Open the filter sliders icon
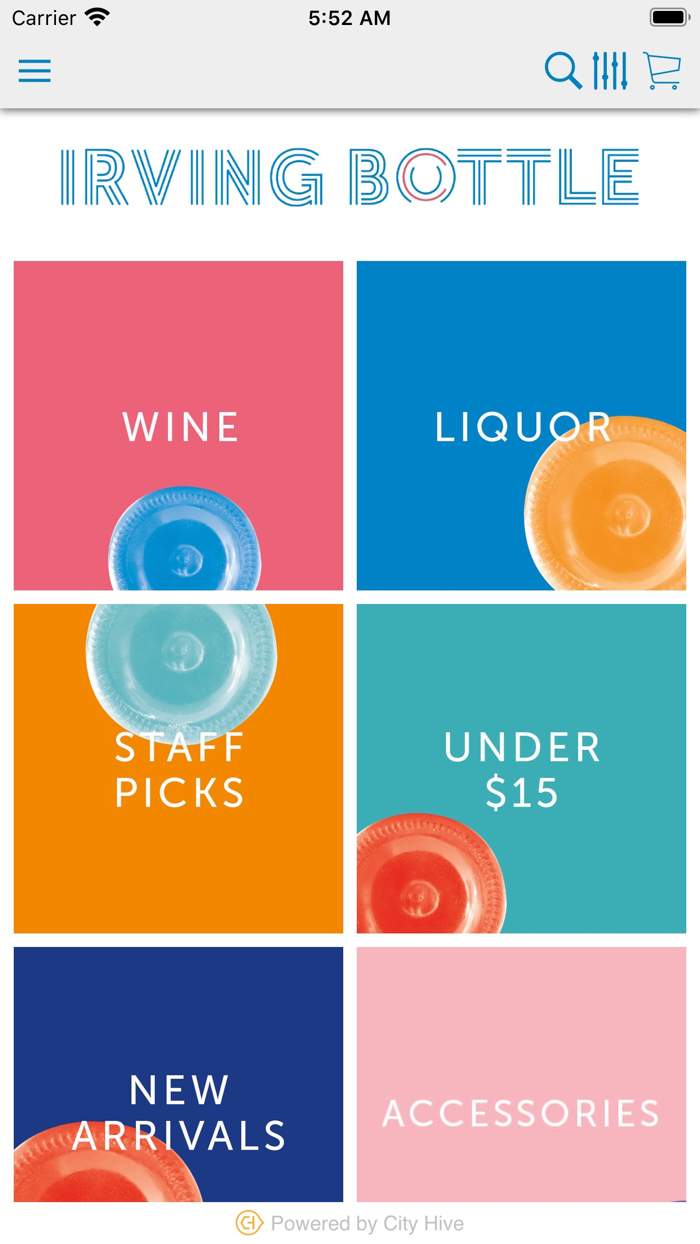Viewport: 700px width, 1244px height. click(x=609, y=71)
